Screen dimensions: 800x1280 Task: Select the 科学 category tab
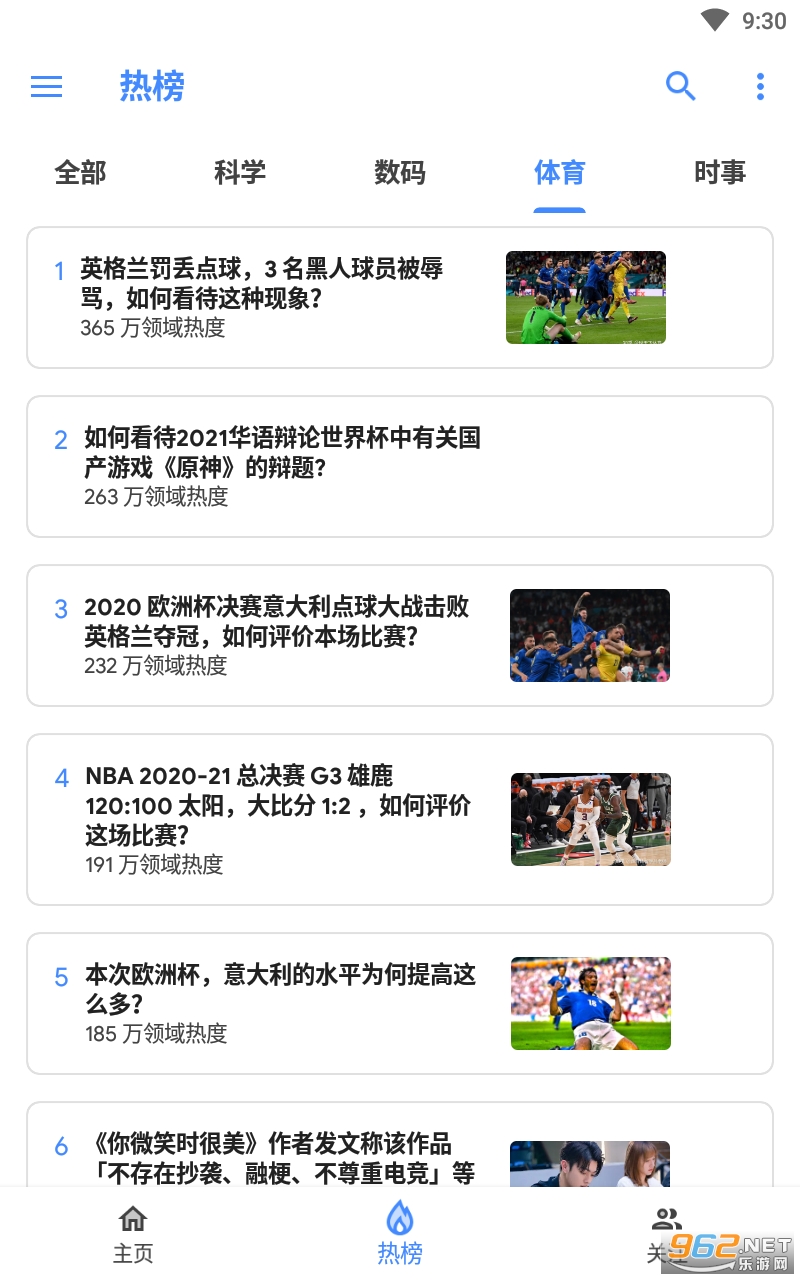pyautogui.click(x=240, y=173)
